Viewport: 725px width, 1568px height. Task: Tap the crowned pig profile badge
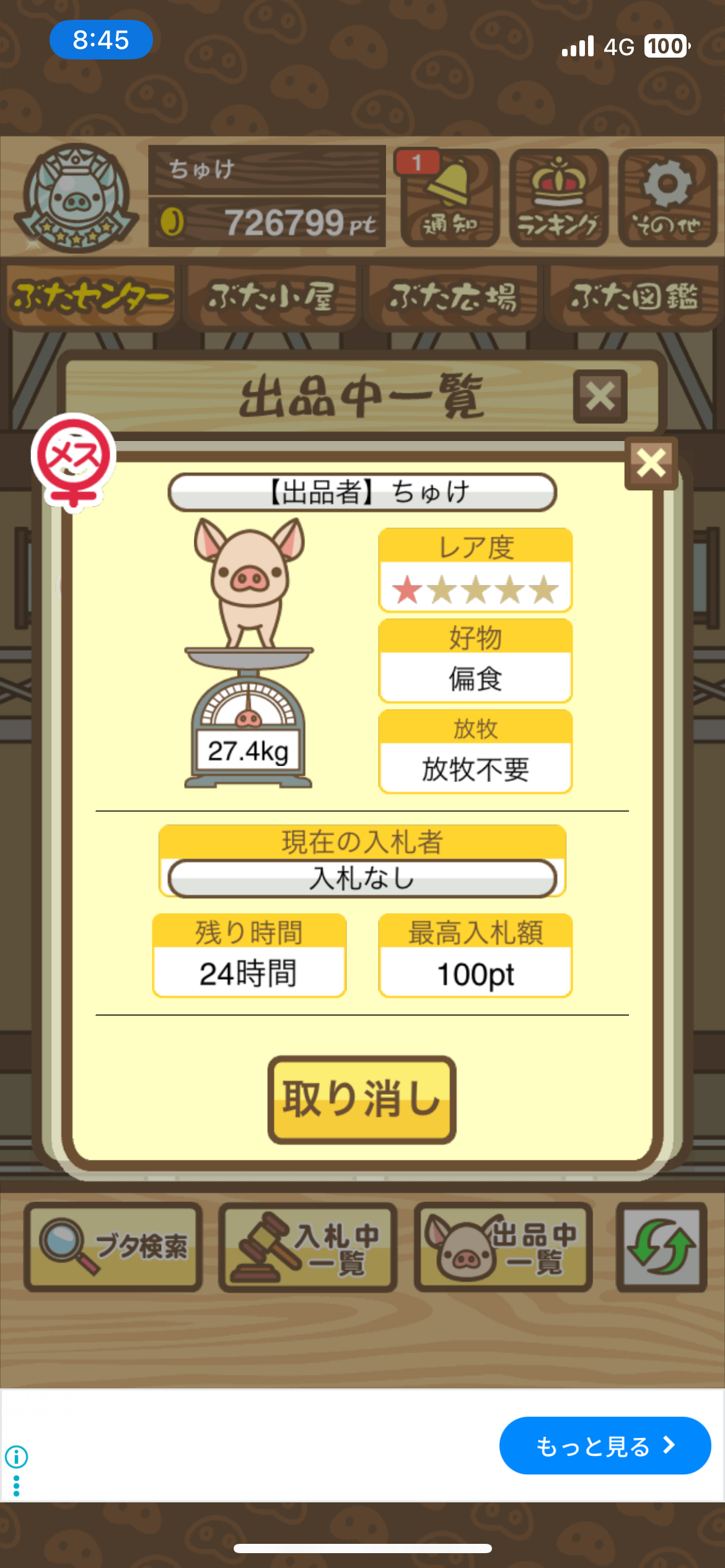[x=76, y=198]
